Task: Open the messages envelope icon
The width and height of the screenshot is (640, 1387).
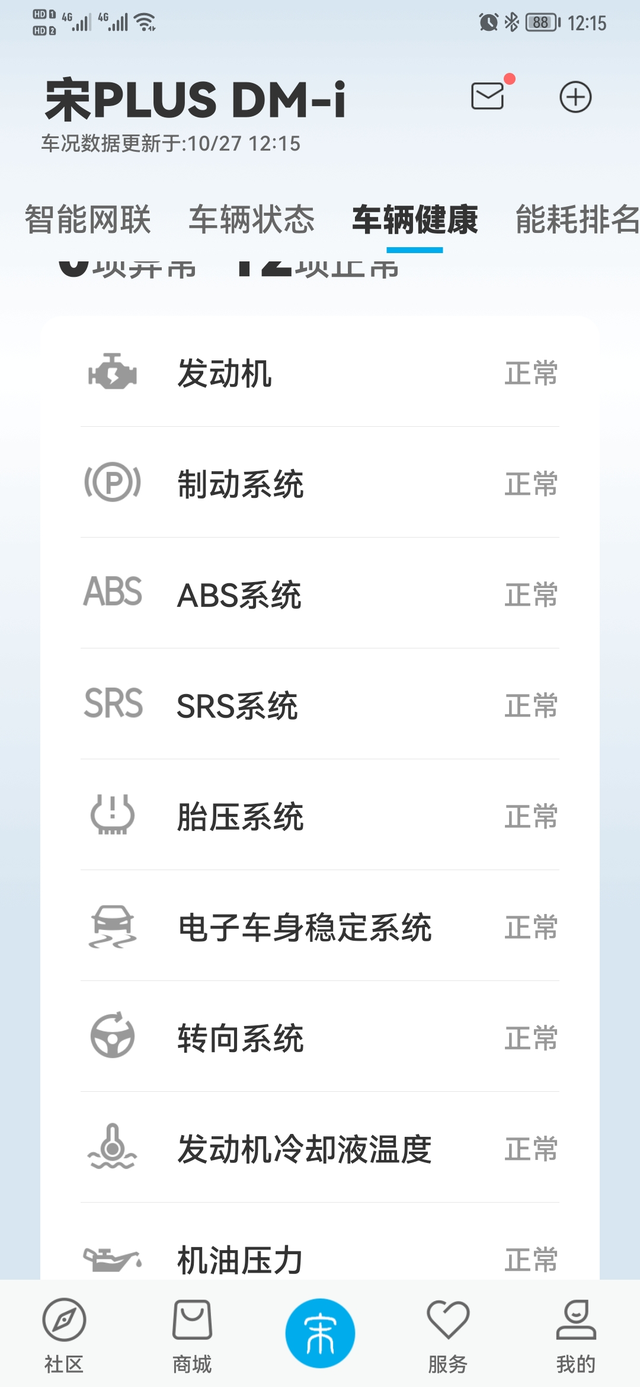Action: pyautogui.click(x=488, y=96)
